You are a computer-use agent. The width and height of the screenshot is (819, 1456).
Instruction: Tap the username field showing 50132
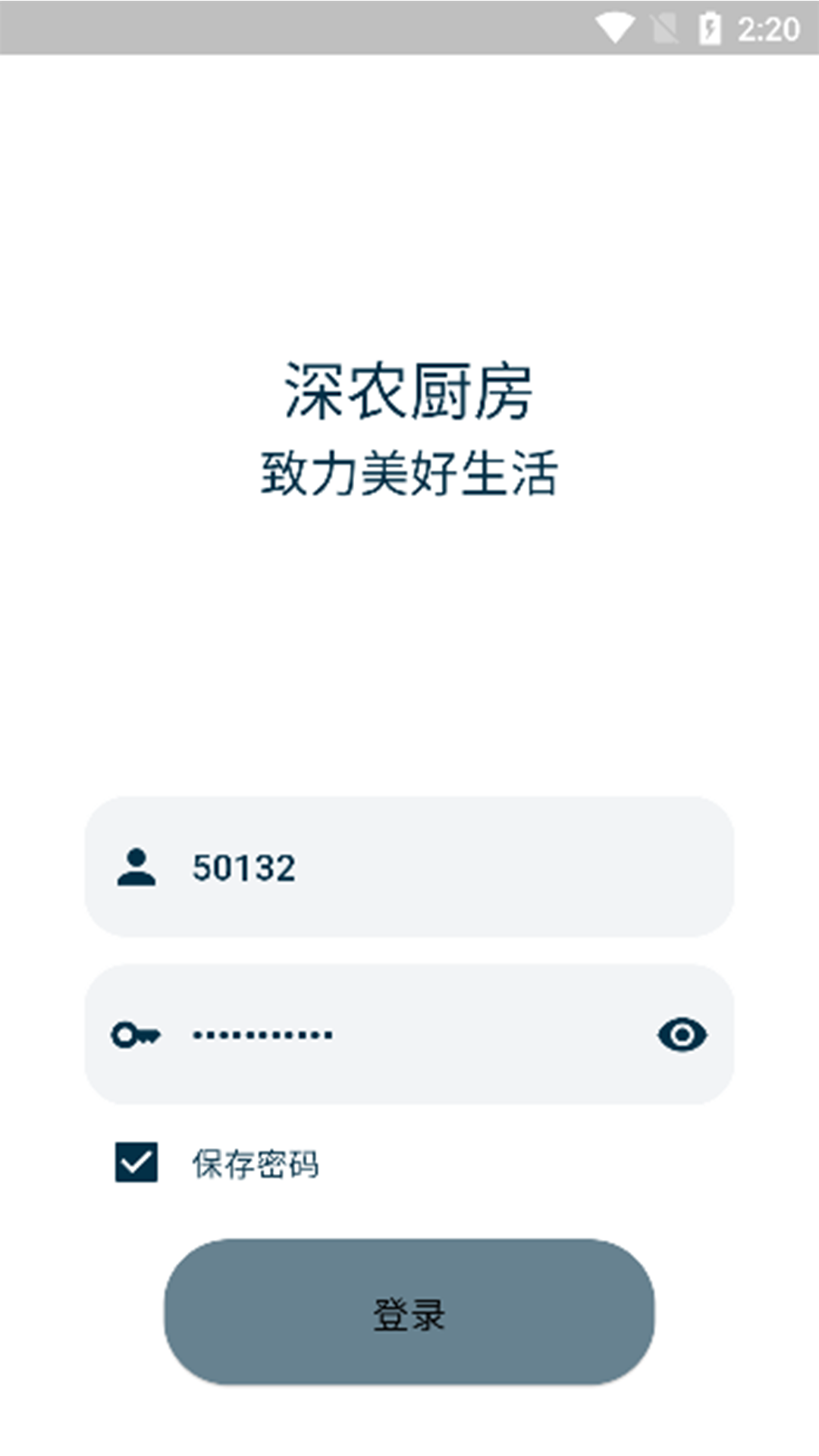(409, 867)
